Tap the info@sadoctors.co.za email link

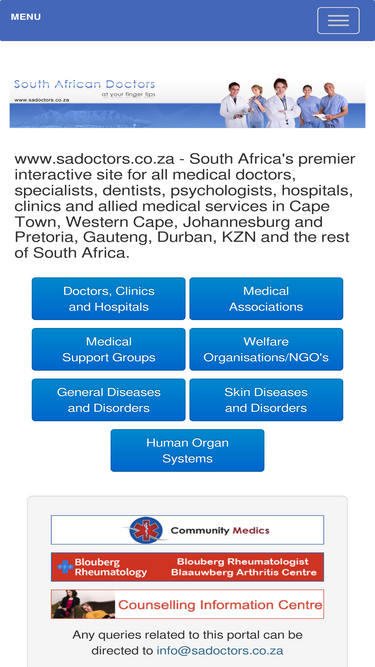point(220,650)
